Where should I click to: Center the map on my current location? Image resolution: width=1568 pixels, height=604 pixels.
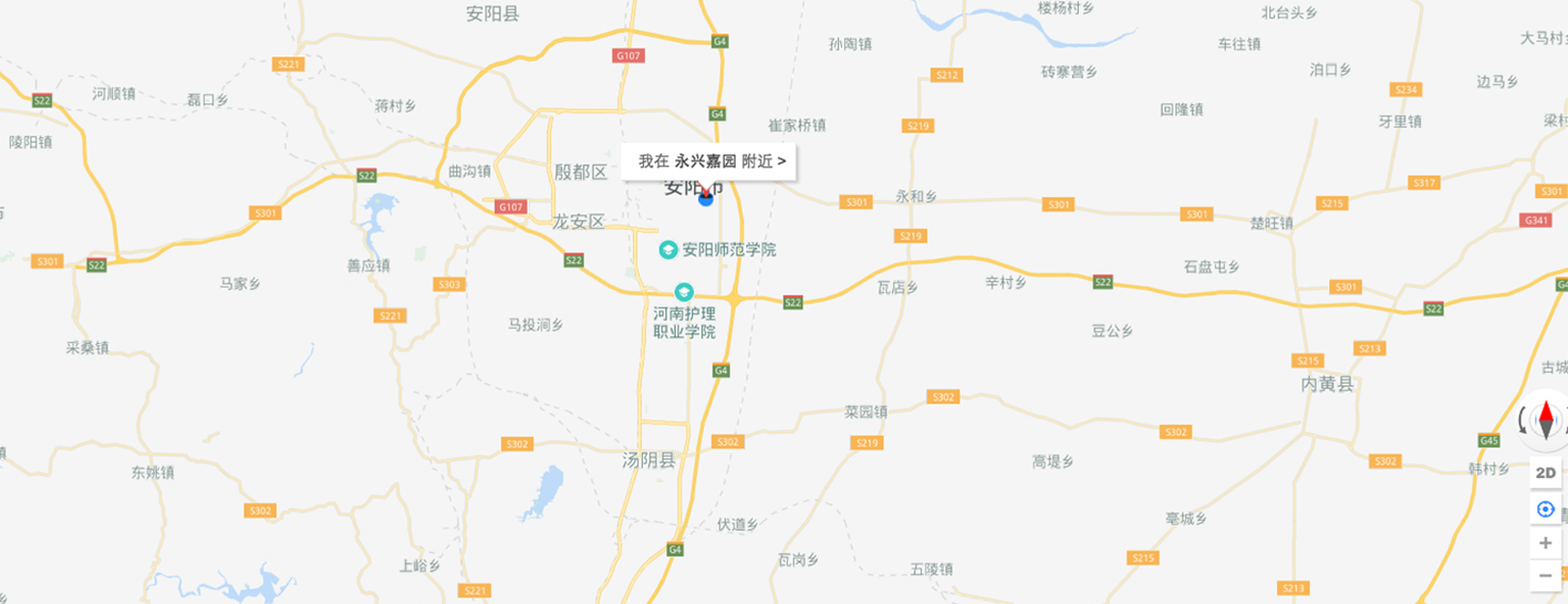1545,509
